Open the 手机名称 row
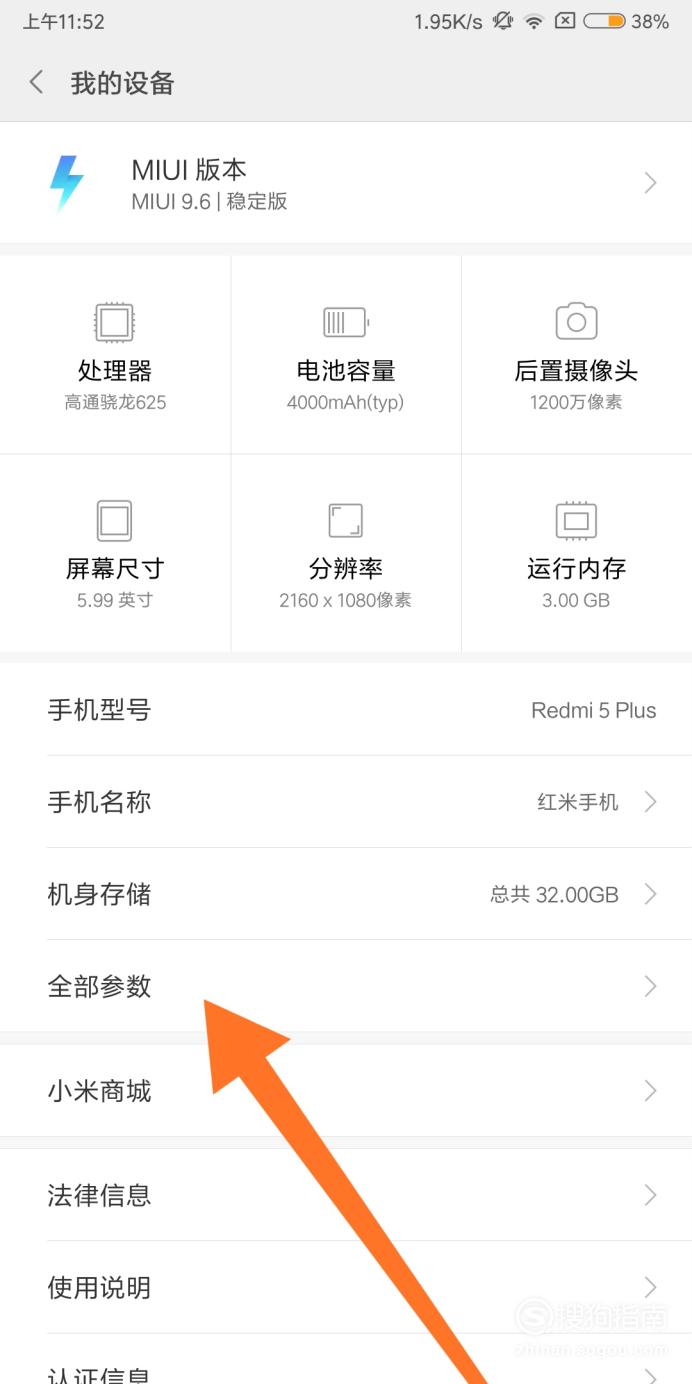The height and width of the screenshot is (1384, 692). pyautogui.click(x=346, y=802)
